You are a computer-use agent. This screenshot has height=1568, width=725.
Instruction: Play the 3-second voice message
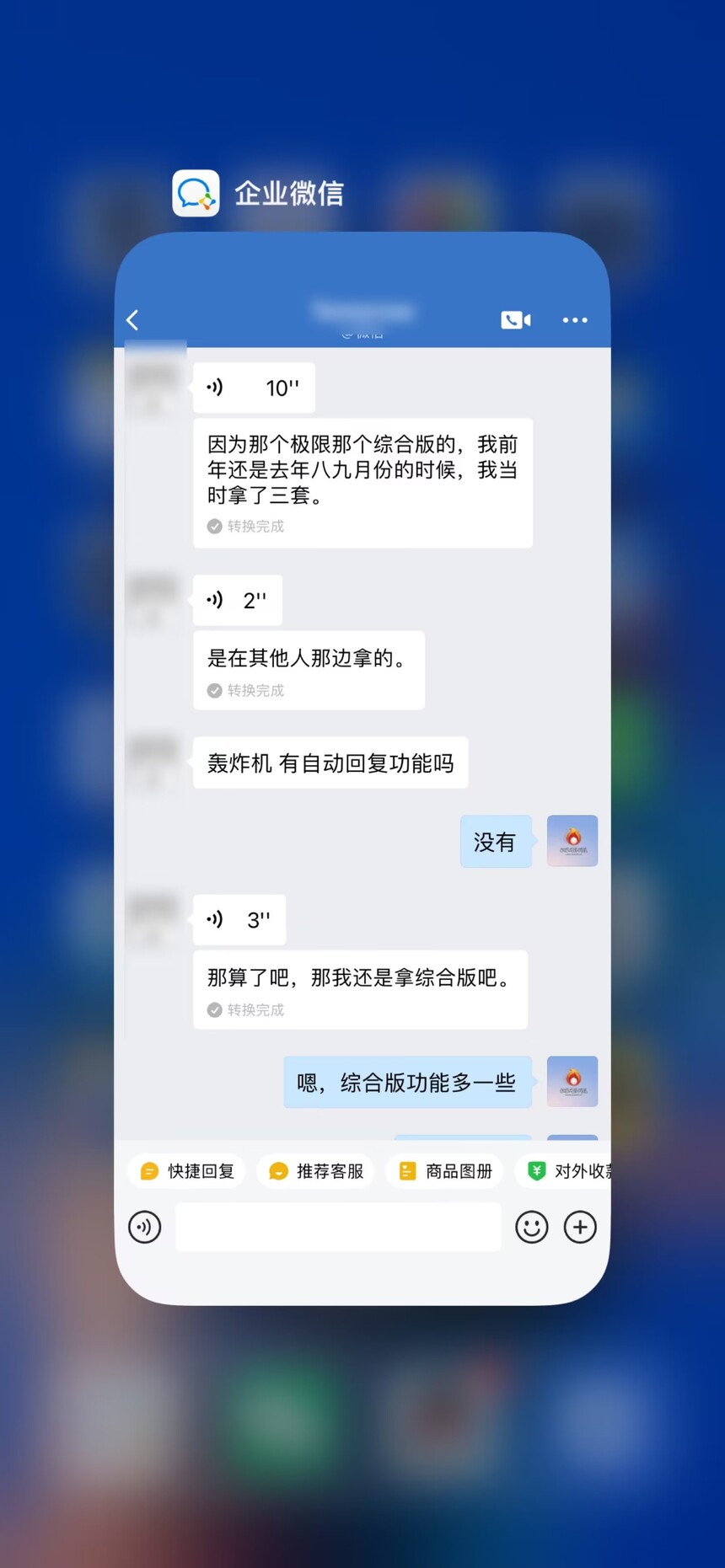click(x=239, y=919)
